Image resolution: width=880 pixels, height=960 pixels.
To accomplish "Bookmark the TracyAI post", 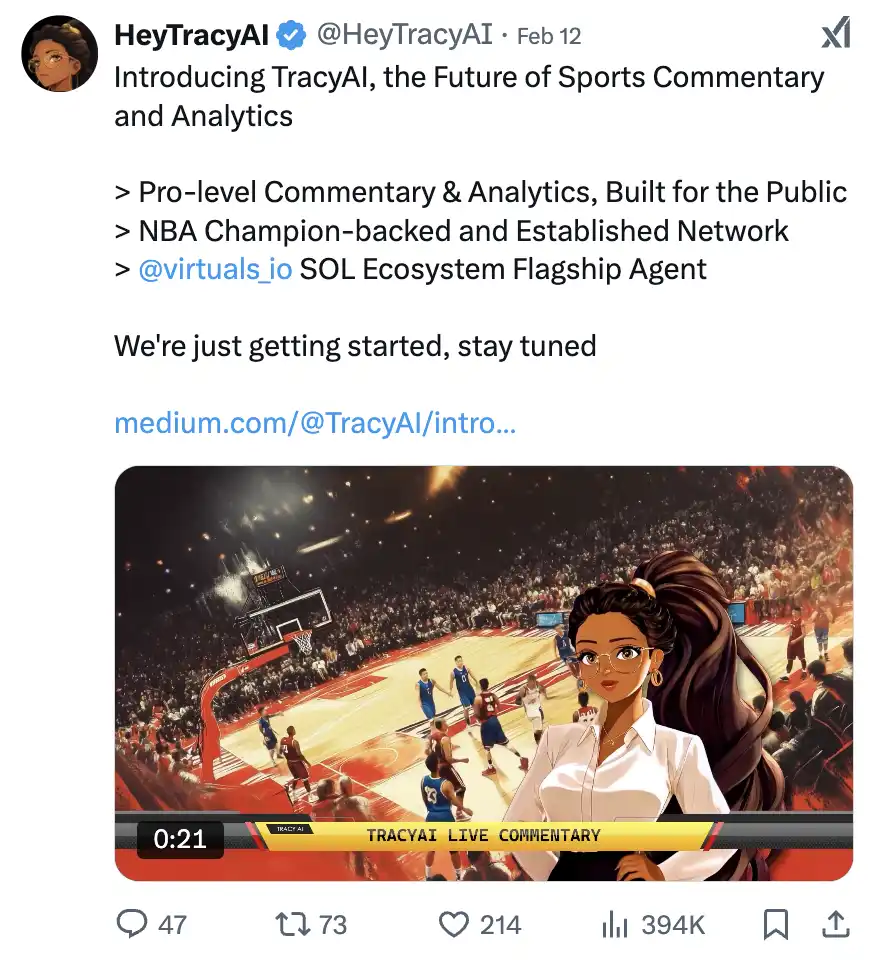I will pos(776,924).
